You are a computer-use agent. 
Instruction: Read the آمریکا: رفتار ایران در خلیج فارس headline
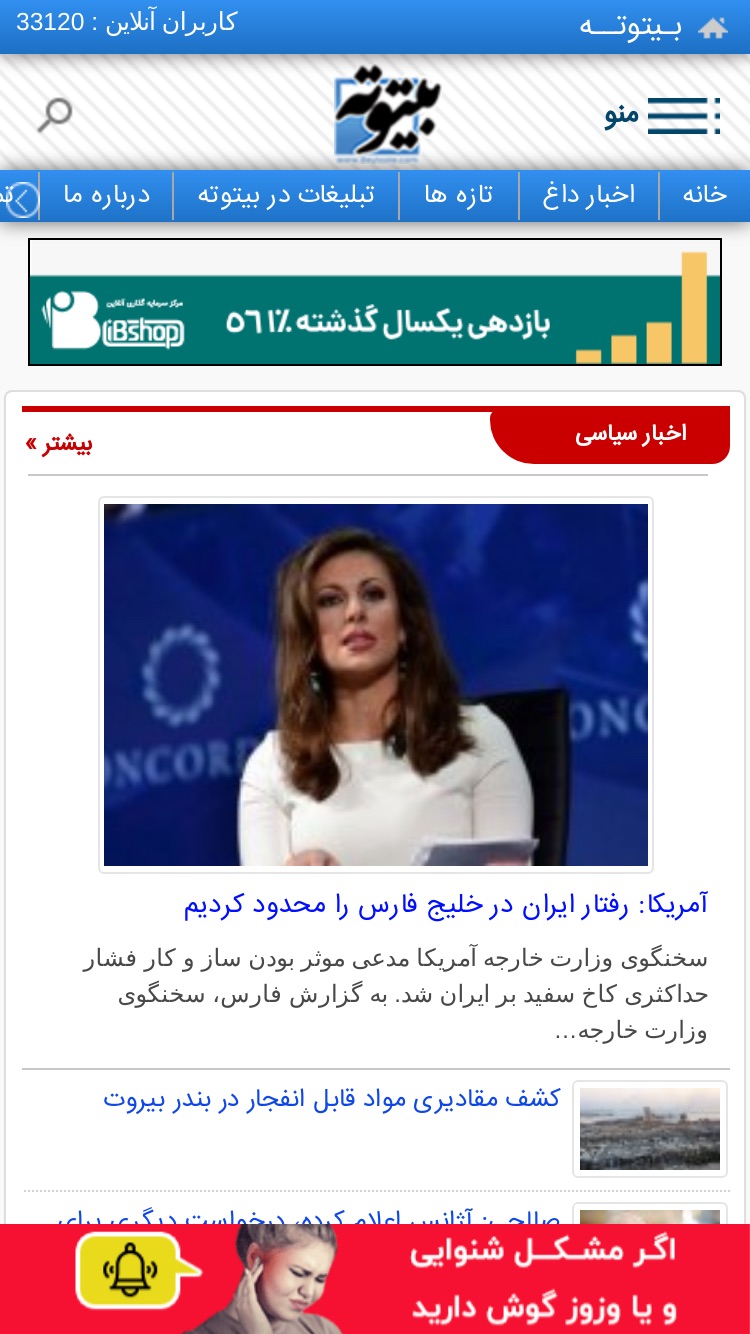coord(445,905)
